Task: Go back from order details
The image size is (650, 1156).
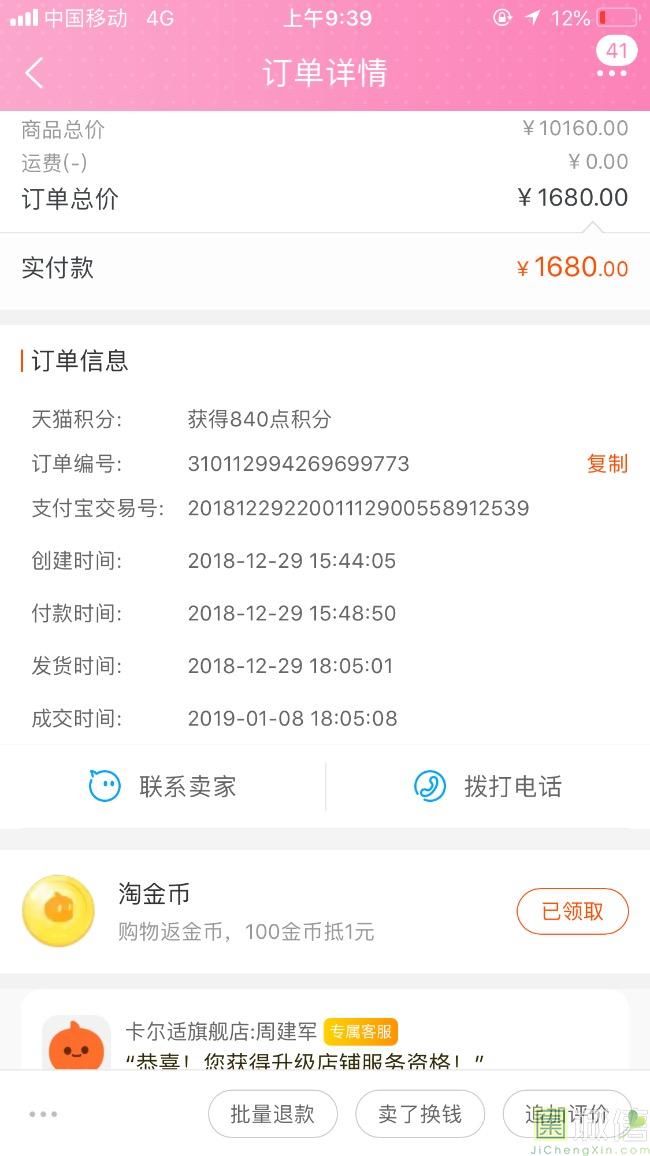Action: tap(35, 73)
